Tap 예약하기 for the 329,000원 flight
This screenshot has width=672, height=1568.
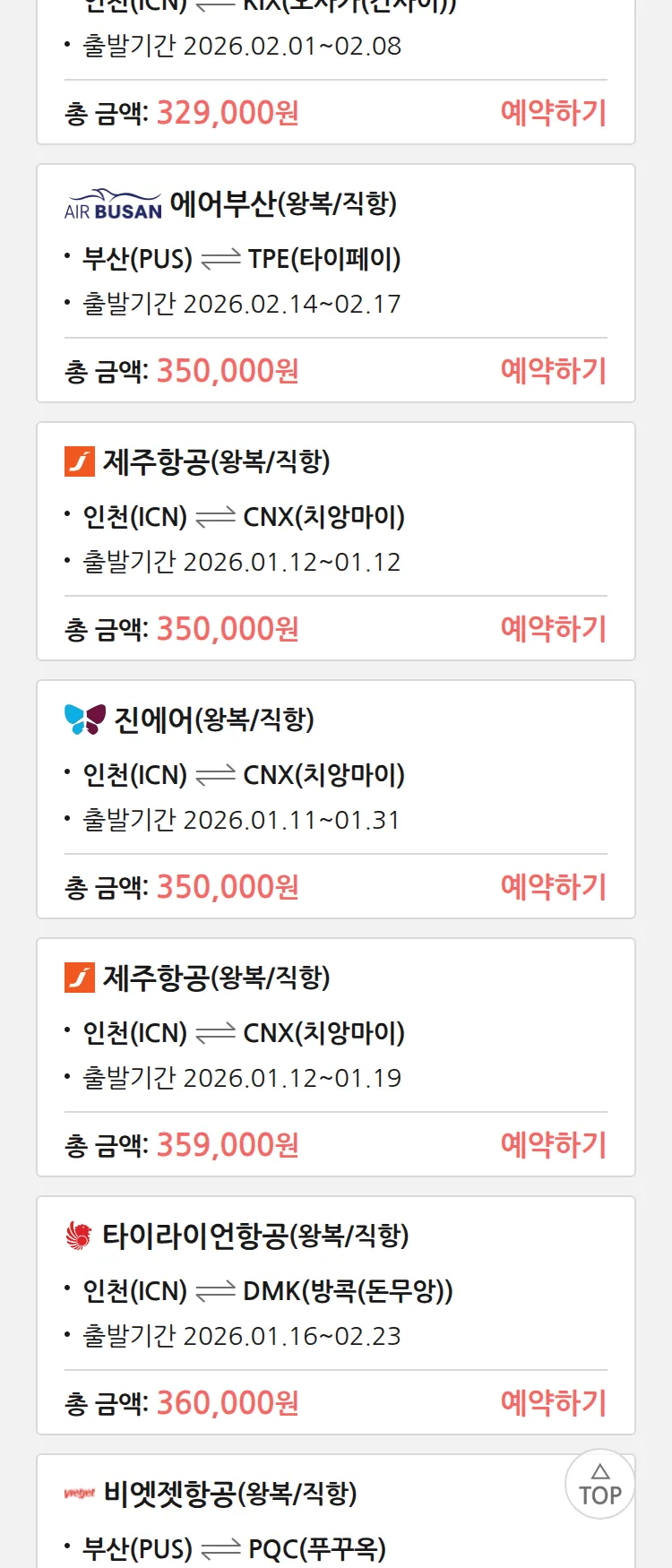tap(553, 113)
